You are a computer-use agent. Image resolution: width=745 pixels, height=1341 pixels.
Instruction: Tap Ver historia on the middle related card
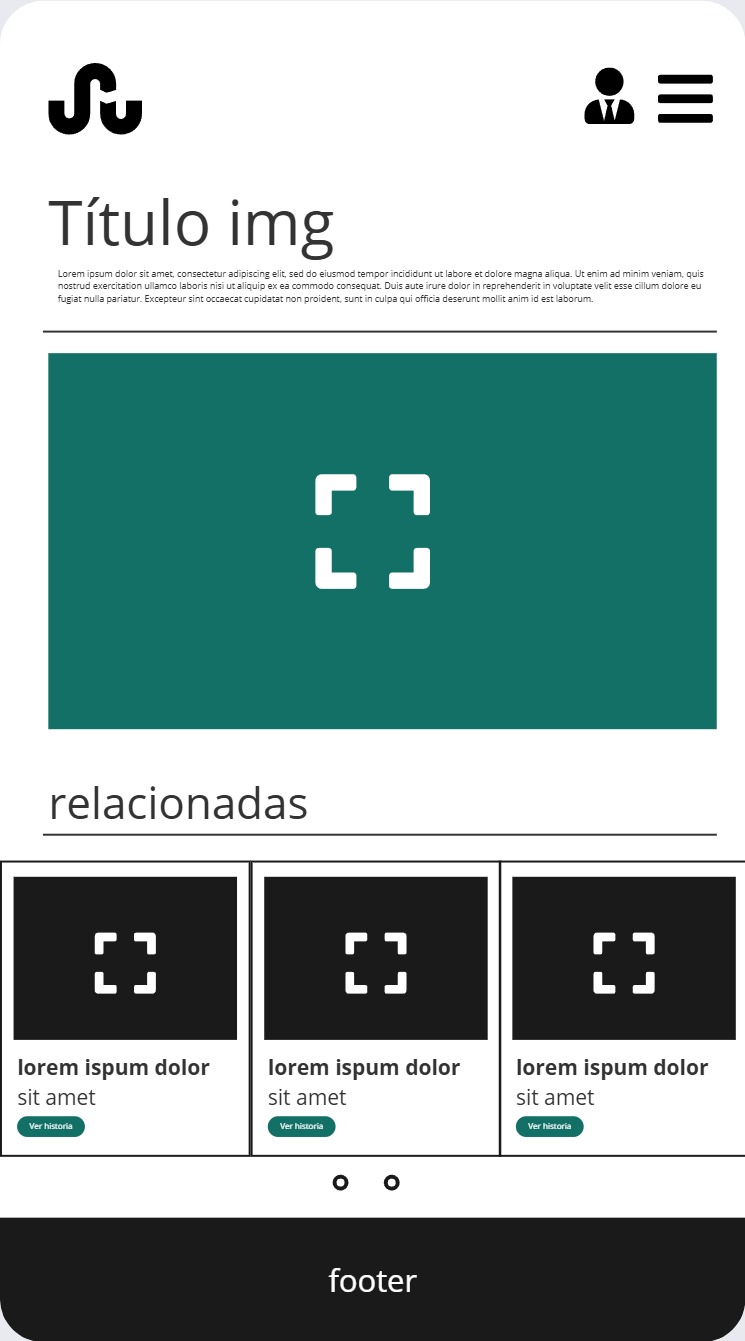point(301,1126)
